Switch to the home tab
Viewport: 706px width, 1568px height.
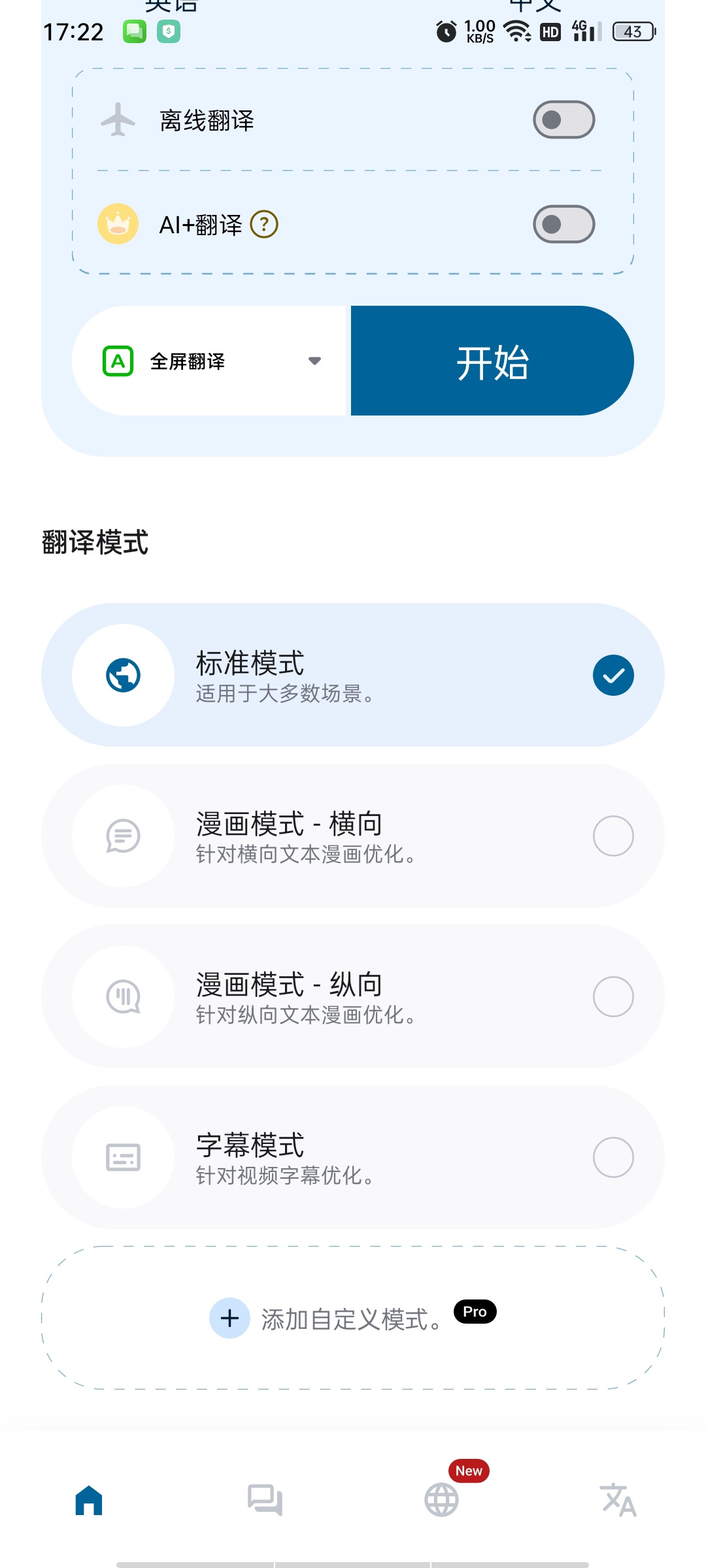pos(89,1500)
